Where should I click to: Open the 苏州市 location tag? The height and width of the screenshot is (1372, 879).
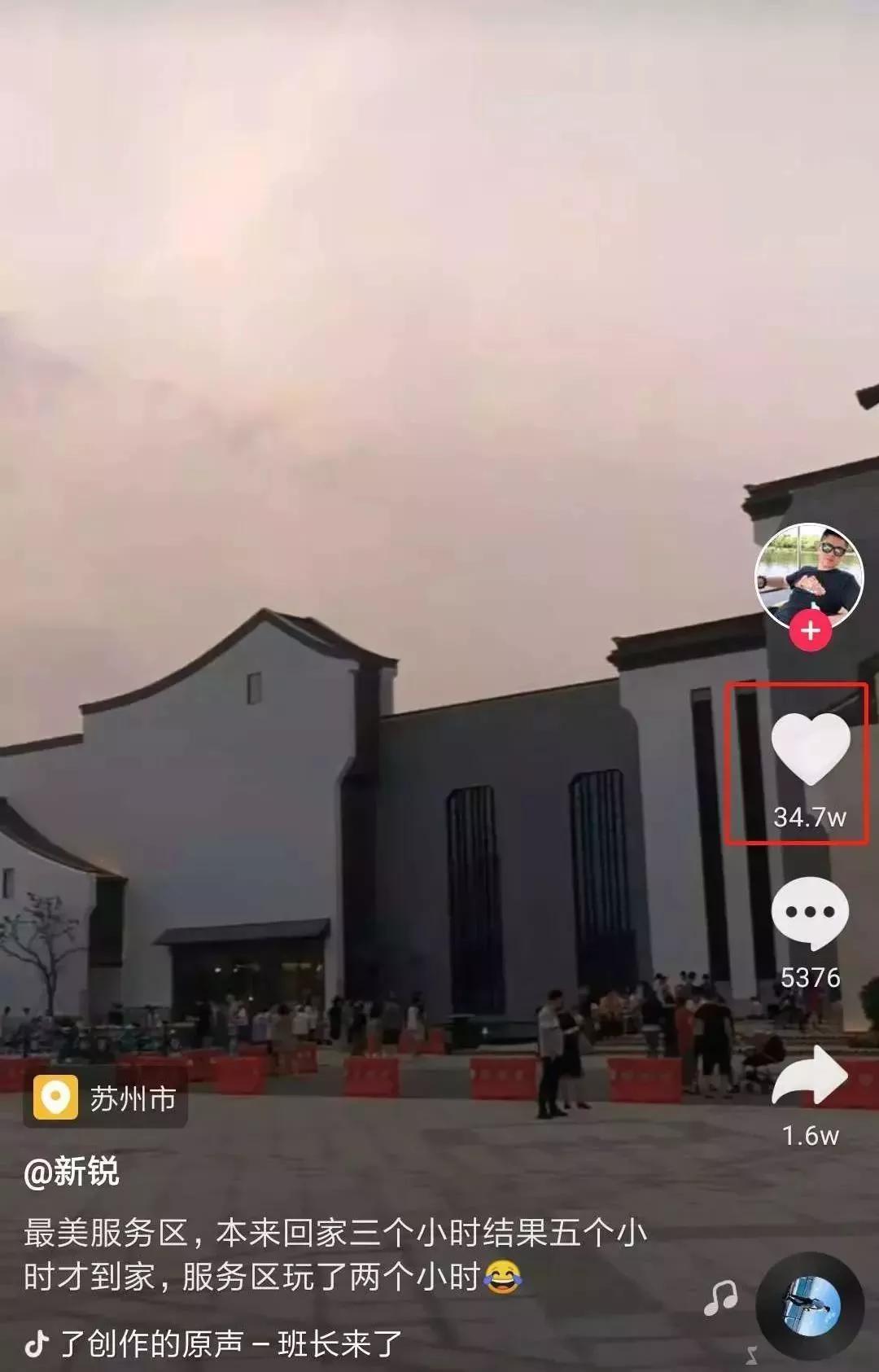tap(106, 1099)
